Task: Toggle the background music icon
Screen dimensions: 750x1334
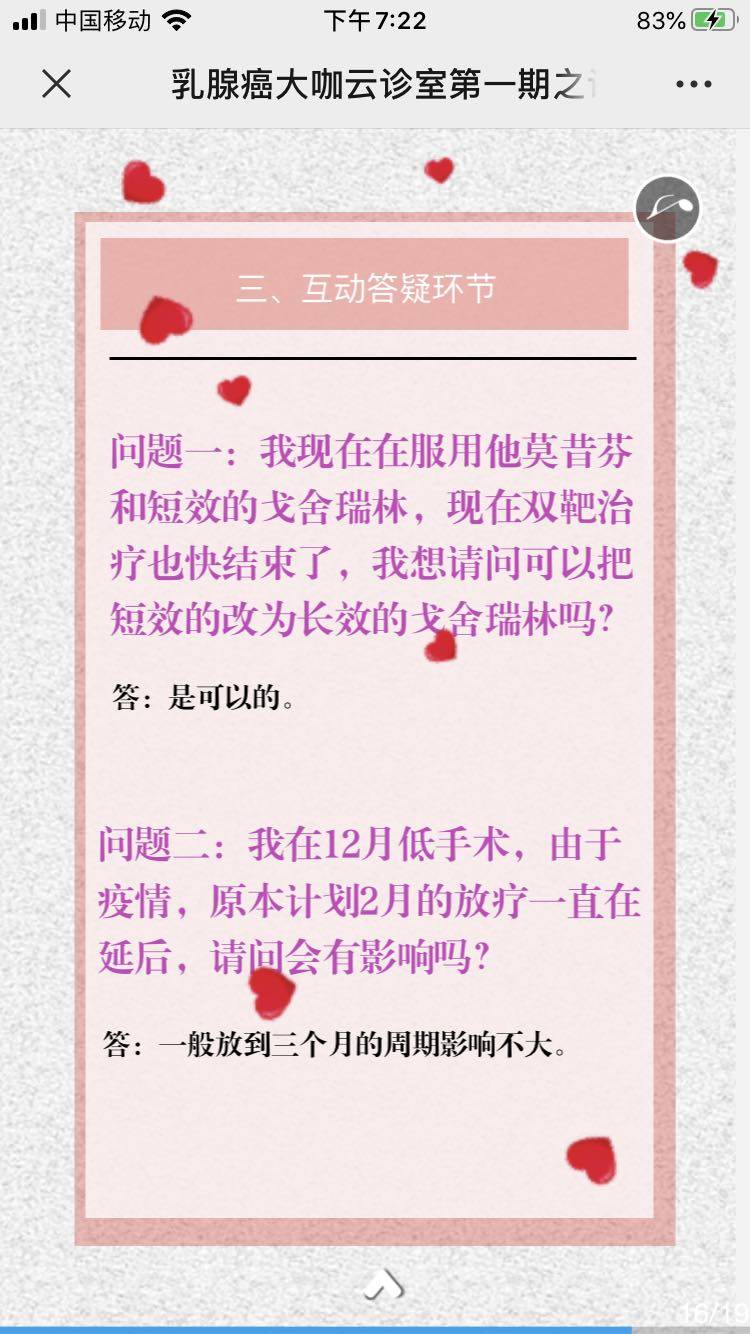Action: pyautogui.click(x=667, y=209)
